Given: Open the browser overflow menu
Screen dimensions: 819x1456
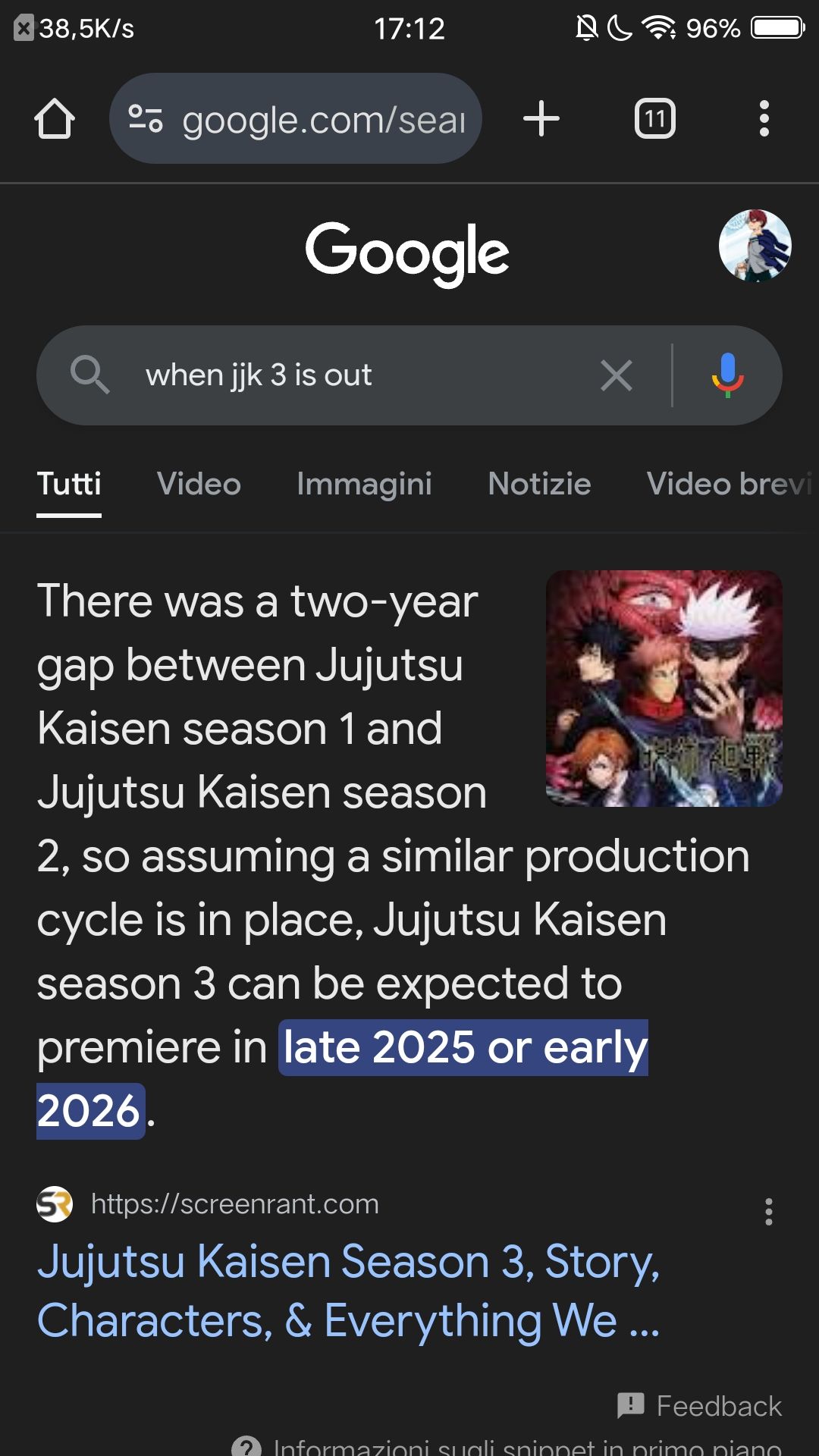Looking at the screenshot, I should pos(764,119).
